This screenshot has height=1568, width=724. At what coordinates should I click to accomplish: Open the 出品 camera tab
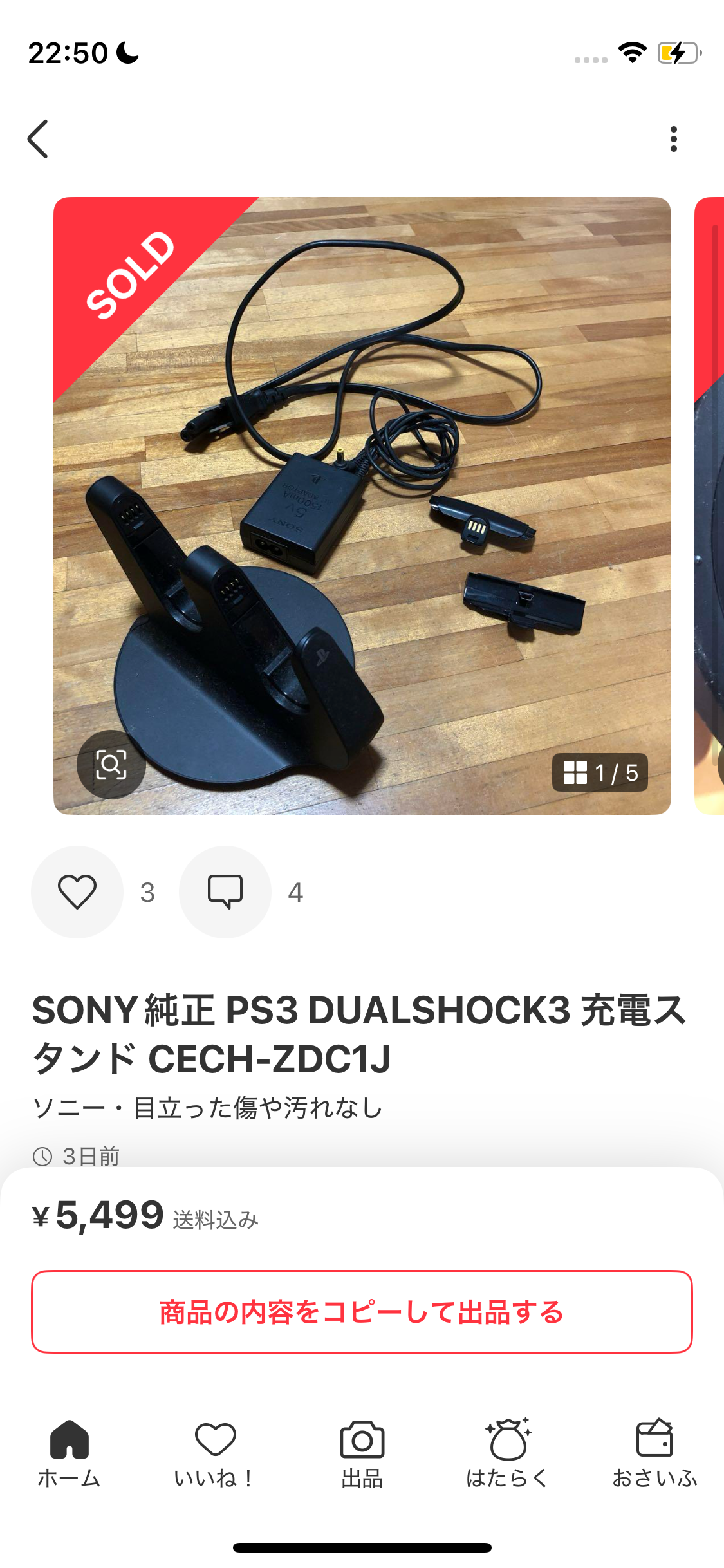click(x=362, y=1453)
